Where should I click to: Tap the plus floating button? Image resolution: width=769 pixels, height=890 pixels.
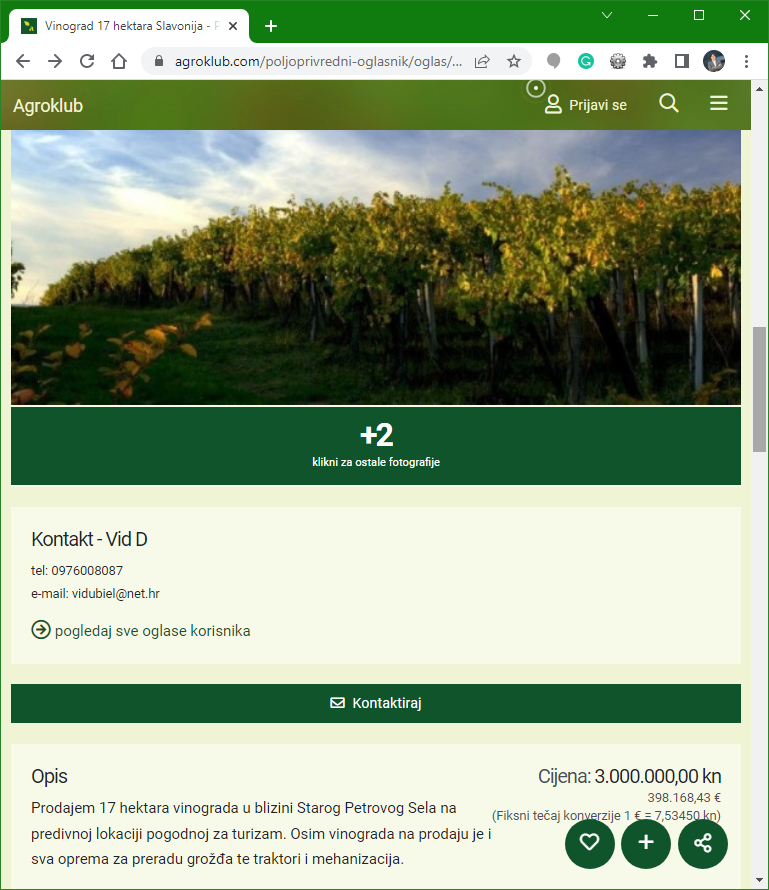(646, 843)
